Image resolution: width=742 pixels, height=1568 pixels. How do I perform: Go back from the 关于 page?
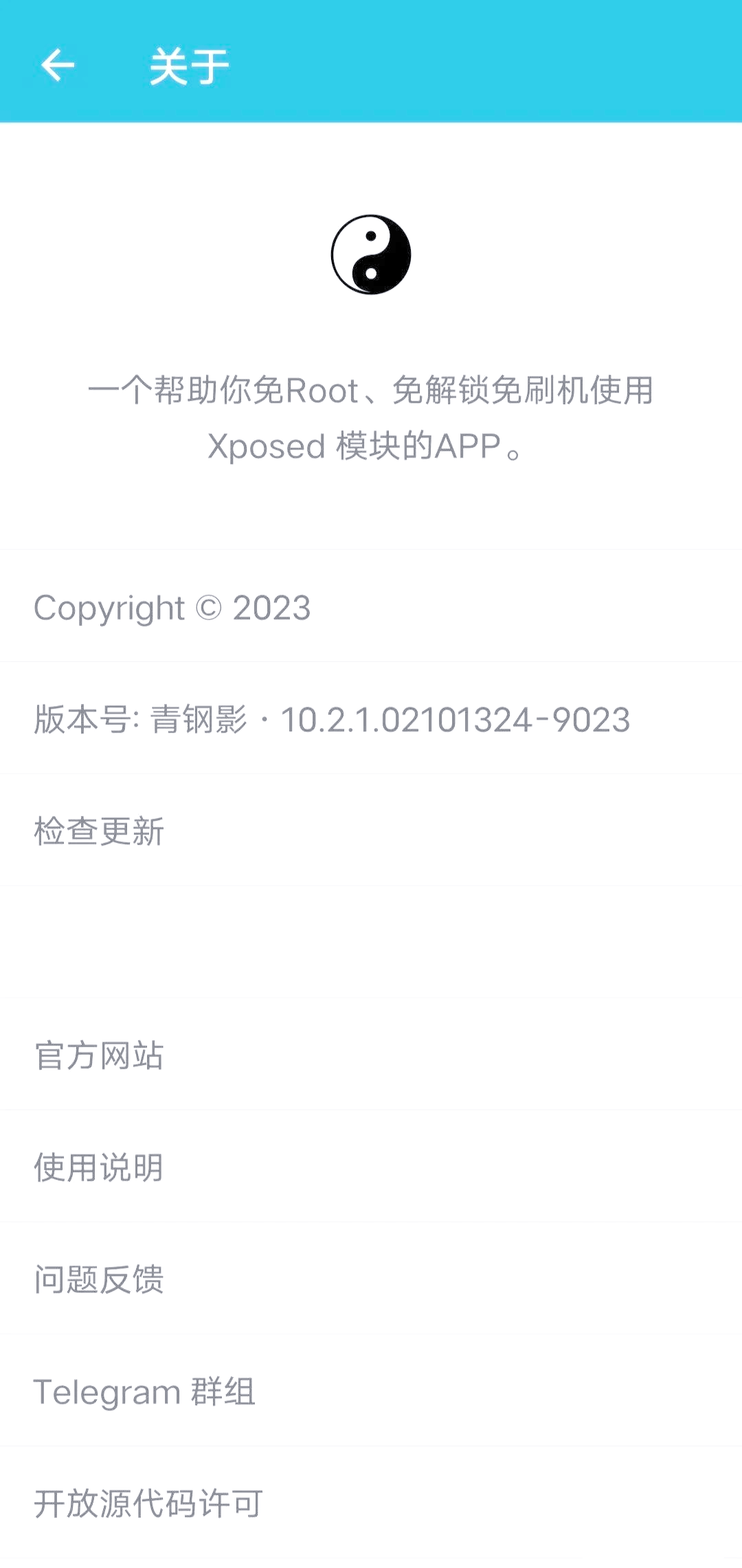[x=58, y=66]
